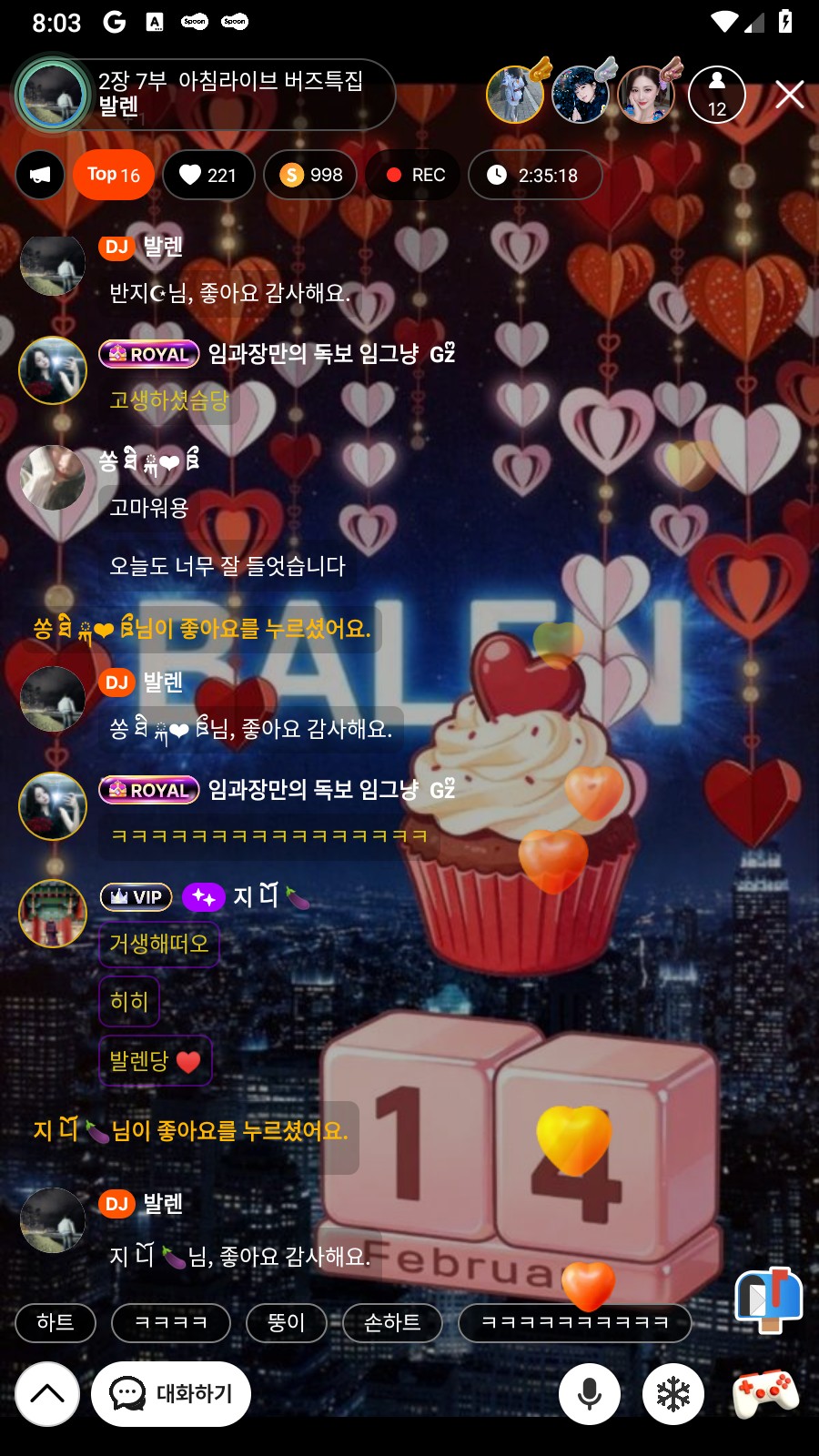Open the game controller icon

[765, 1393]
